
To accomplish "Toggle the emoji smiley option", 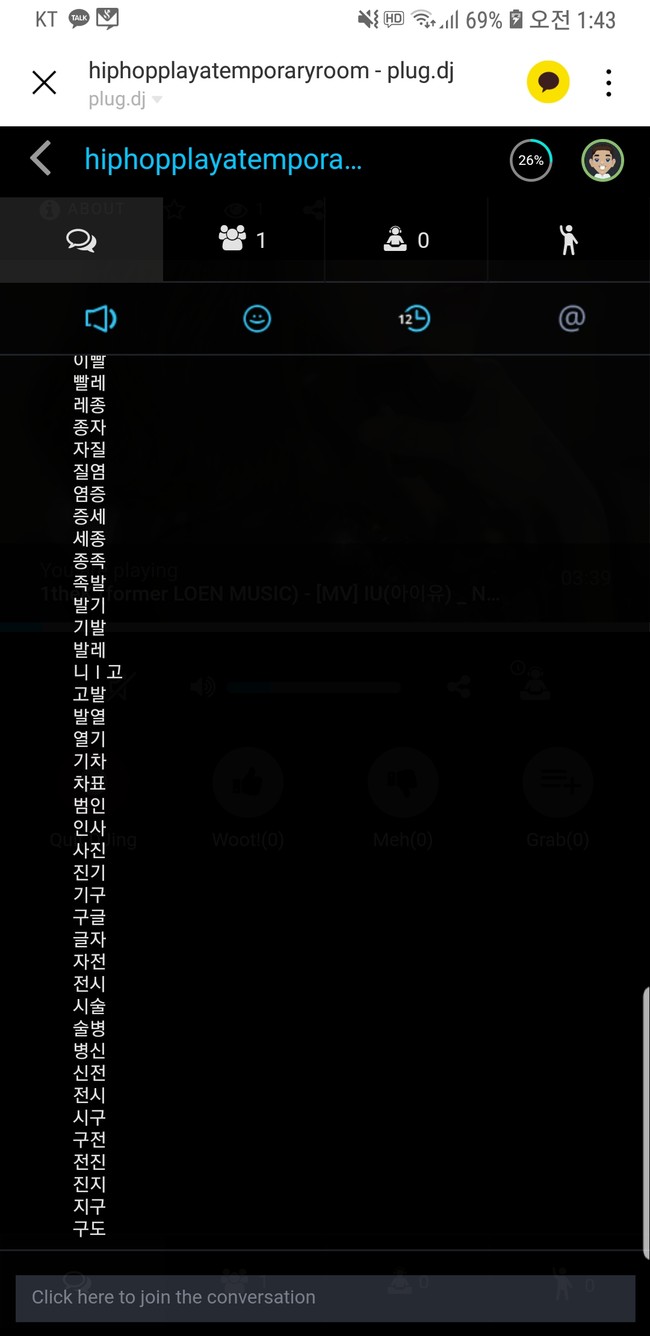I will [257, 319].
